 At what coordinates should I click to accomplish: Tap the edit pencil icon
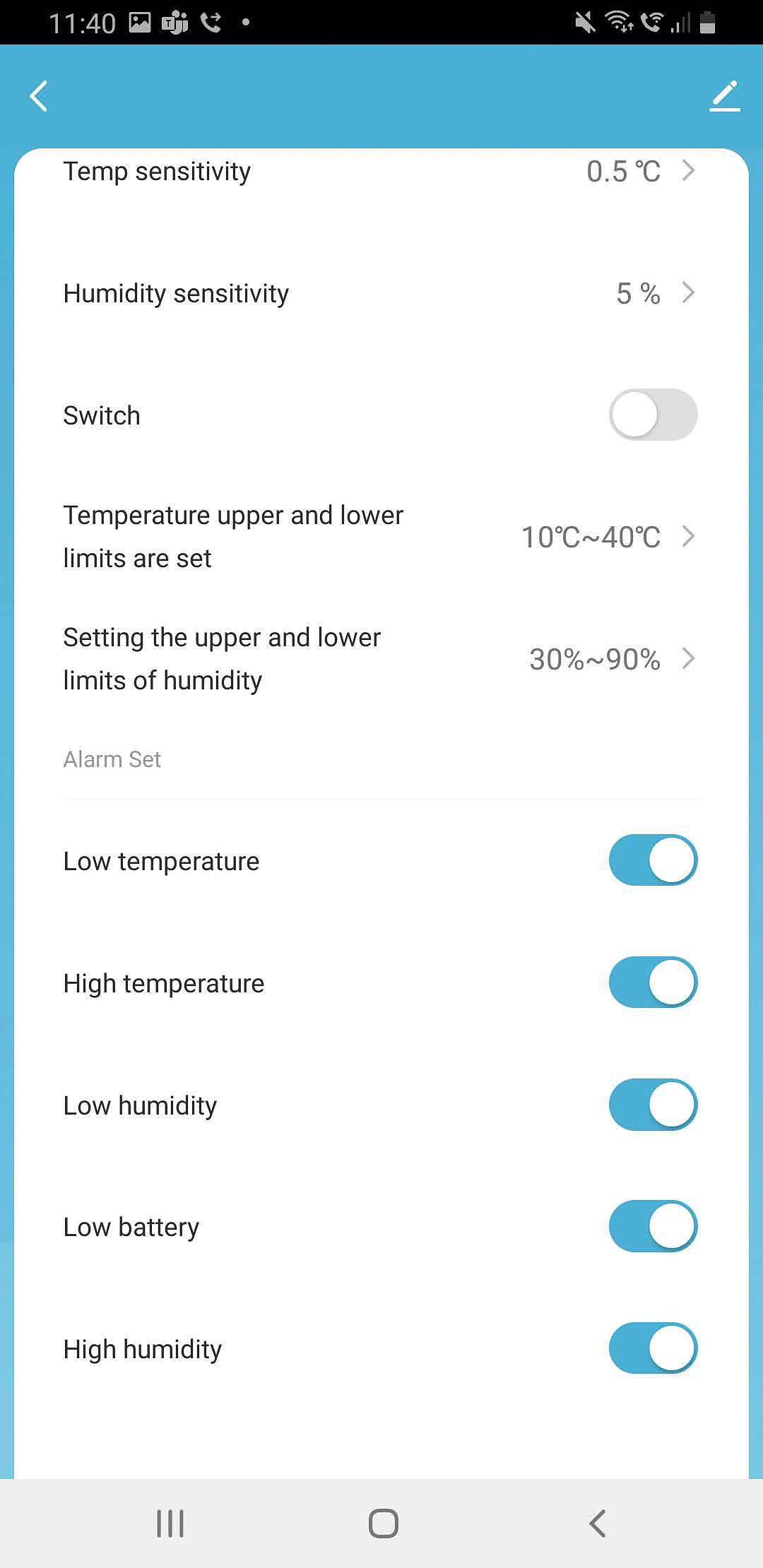click(724, 96)
